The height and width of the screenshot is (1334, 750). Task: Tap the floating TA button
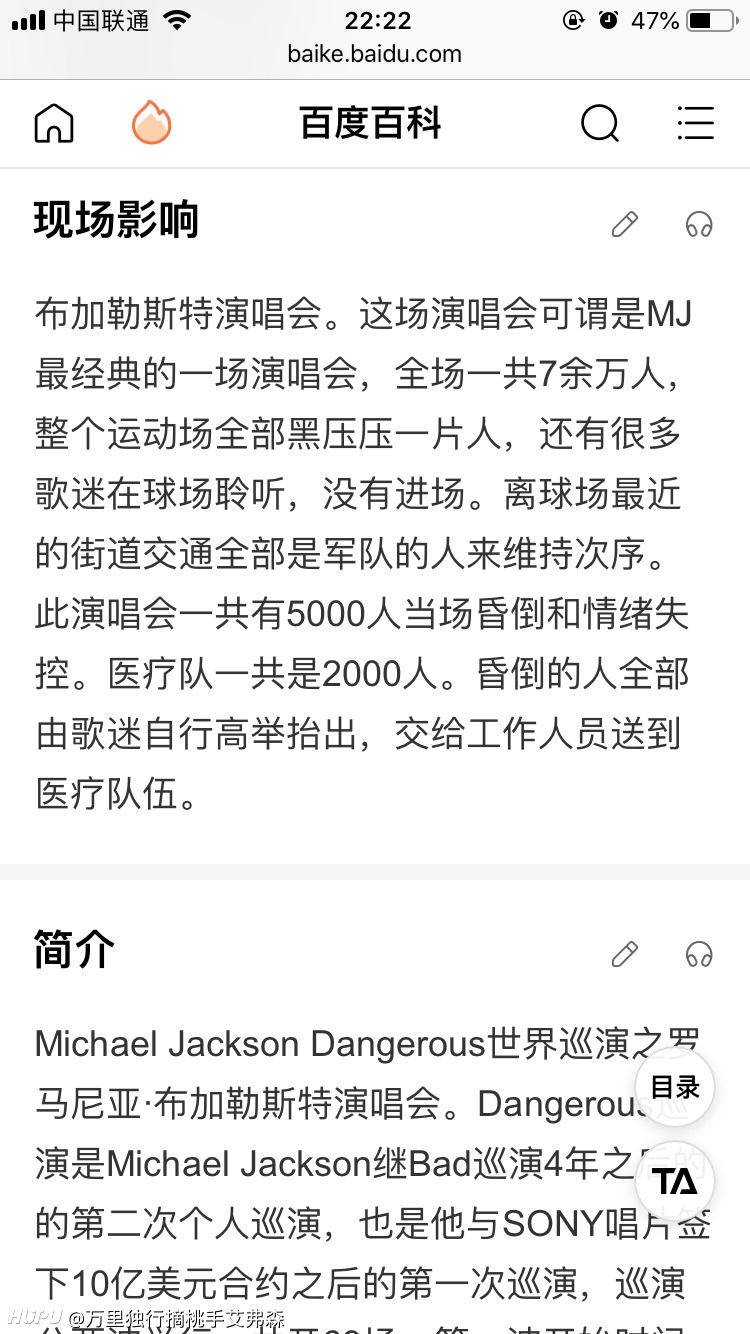point(675,1181)
